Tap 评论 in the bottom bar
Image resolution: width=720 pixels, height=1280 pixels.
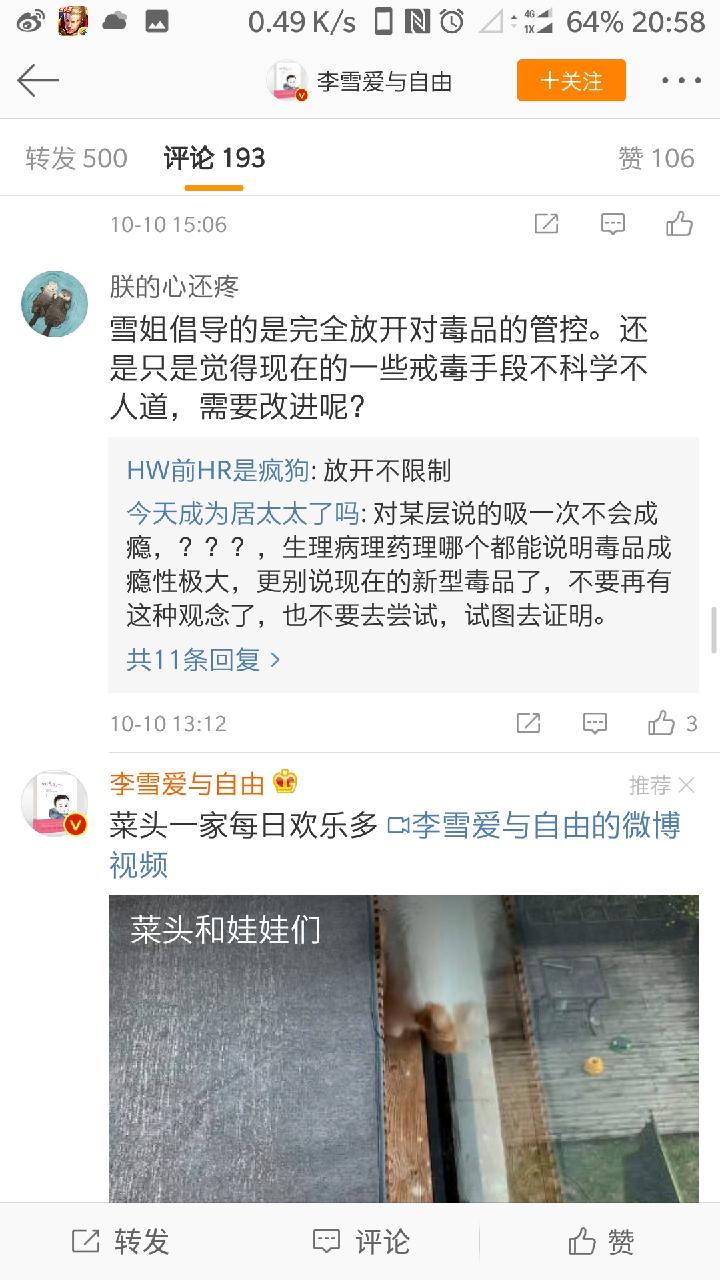point(361,1242)
